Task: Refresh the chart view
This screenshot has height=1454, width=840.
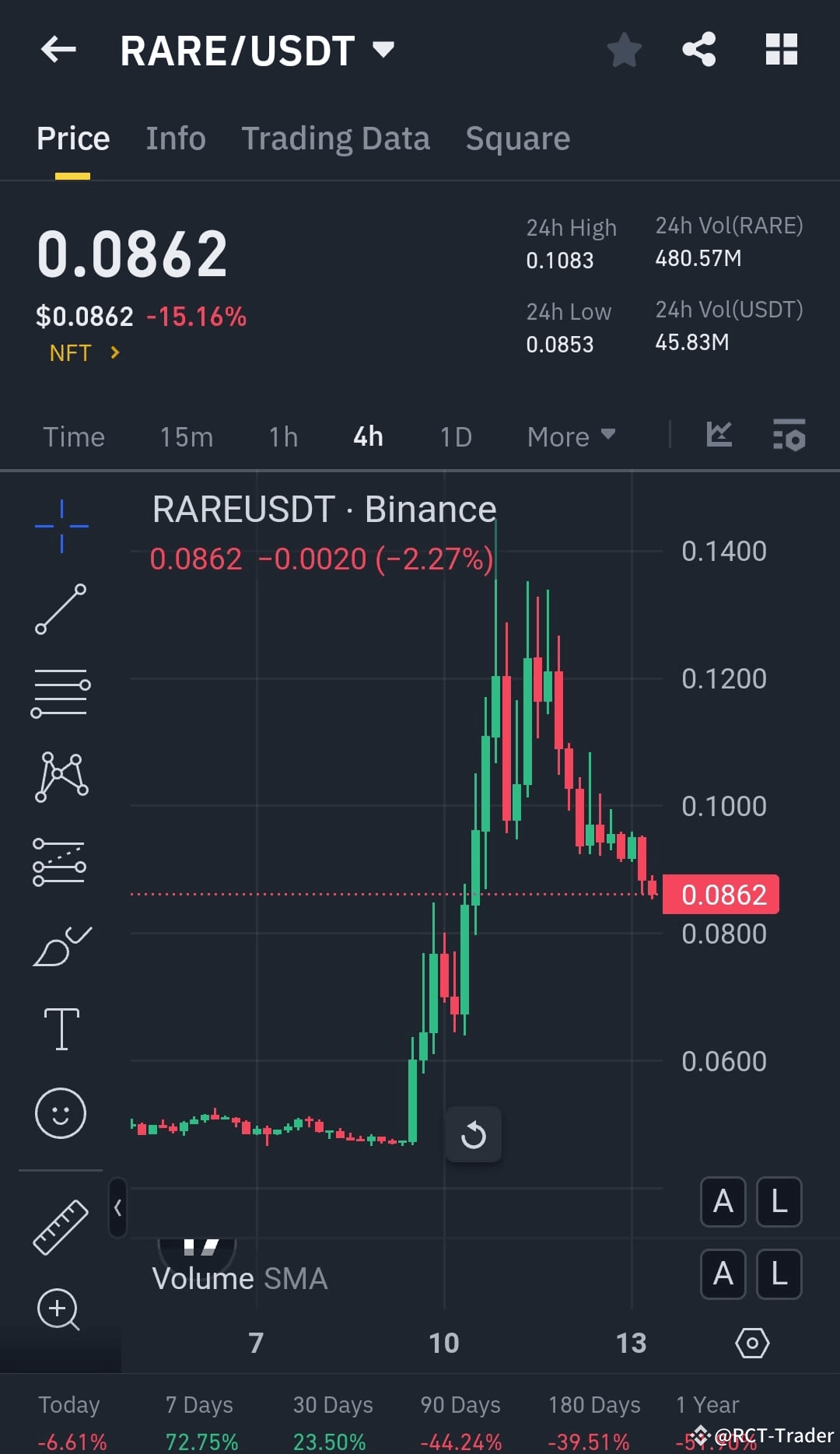Action: (x=474, y=1134)
